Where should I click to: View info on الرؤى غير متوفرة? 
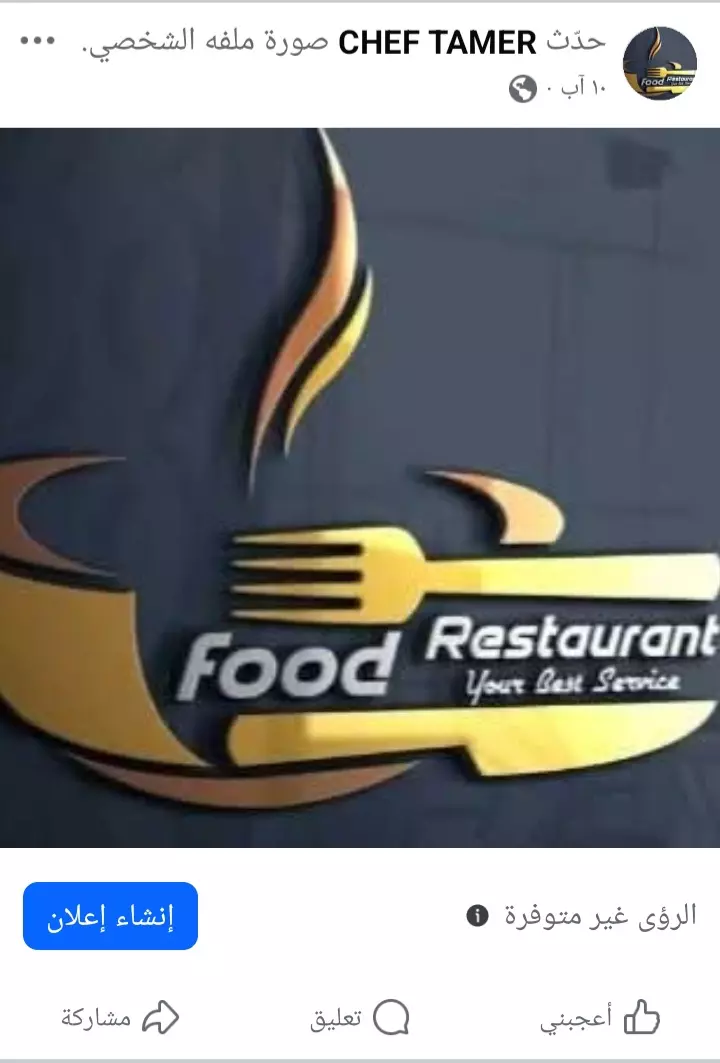coord(478,915)
